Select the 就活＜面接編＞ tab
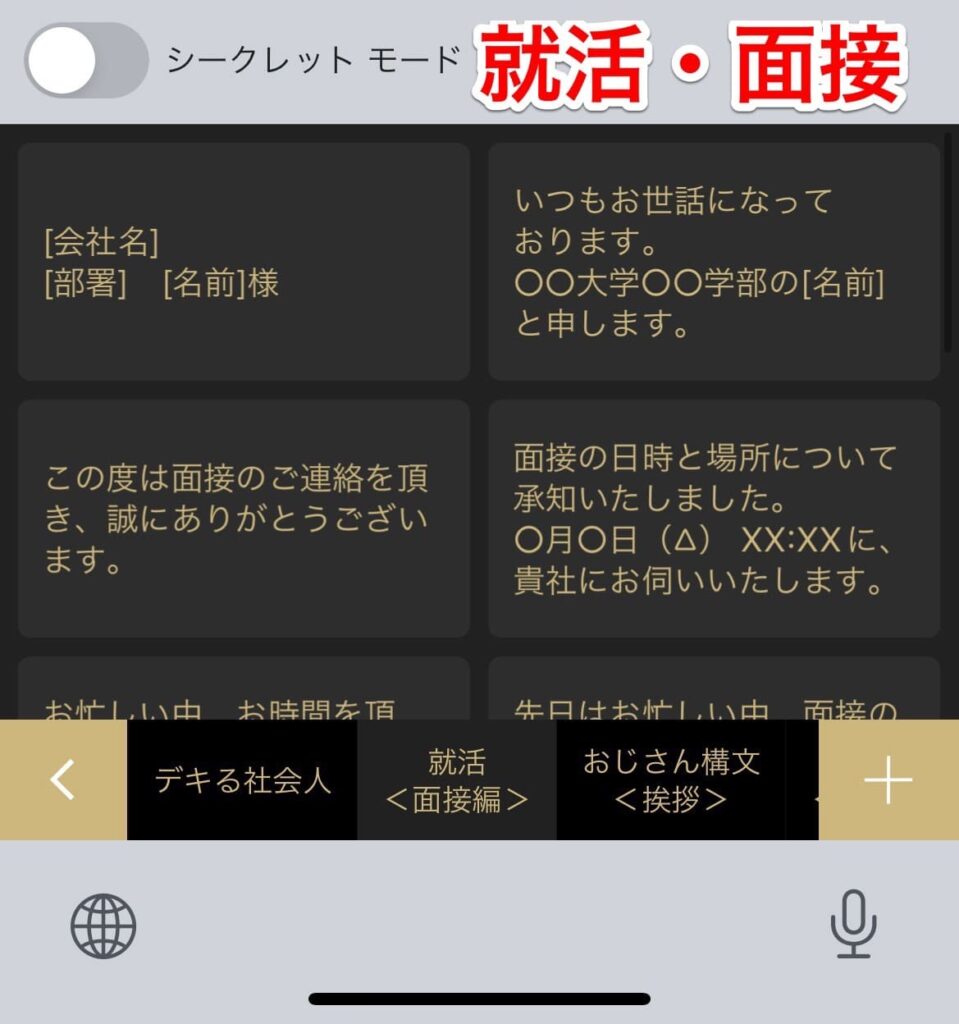The height and width of the screenshot is (1024, 959). (457, 780)
